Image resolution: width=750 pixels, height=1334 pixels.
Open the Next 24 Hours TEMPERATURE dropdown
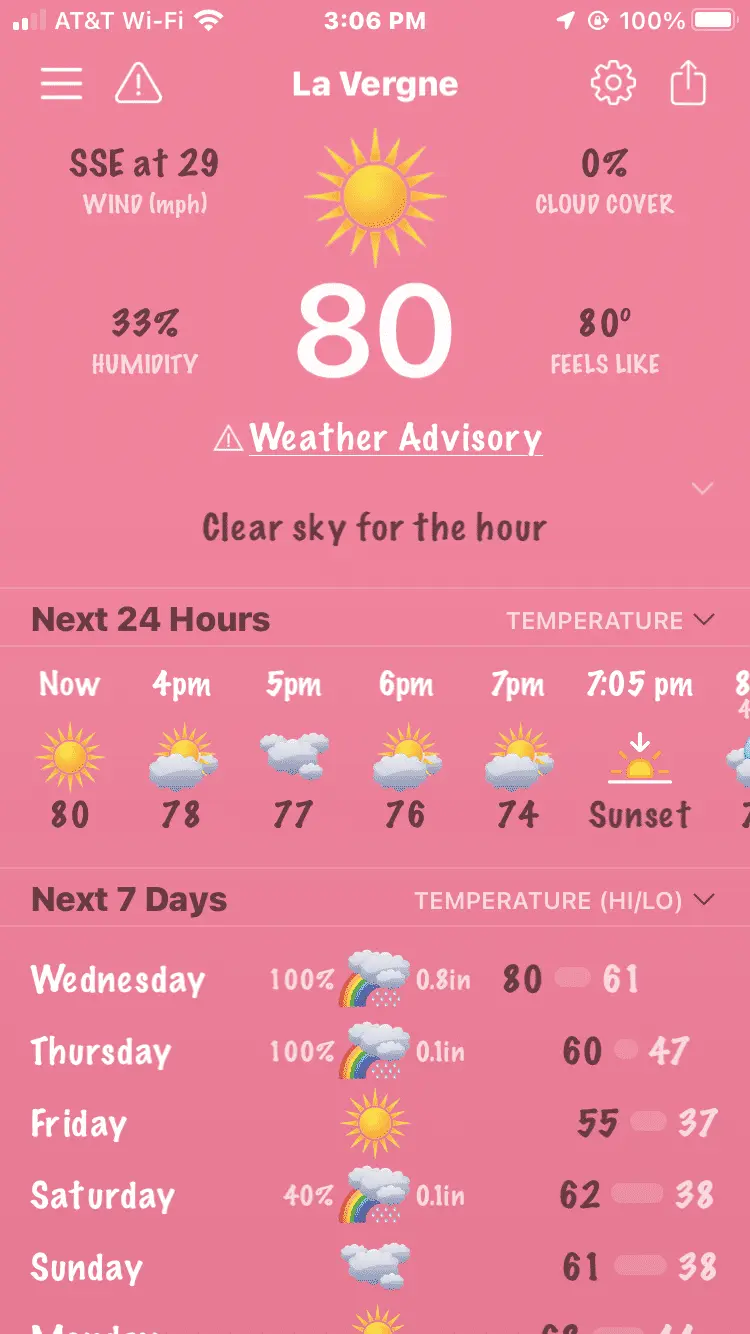[x=610, y=620]
